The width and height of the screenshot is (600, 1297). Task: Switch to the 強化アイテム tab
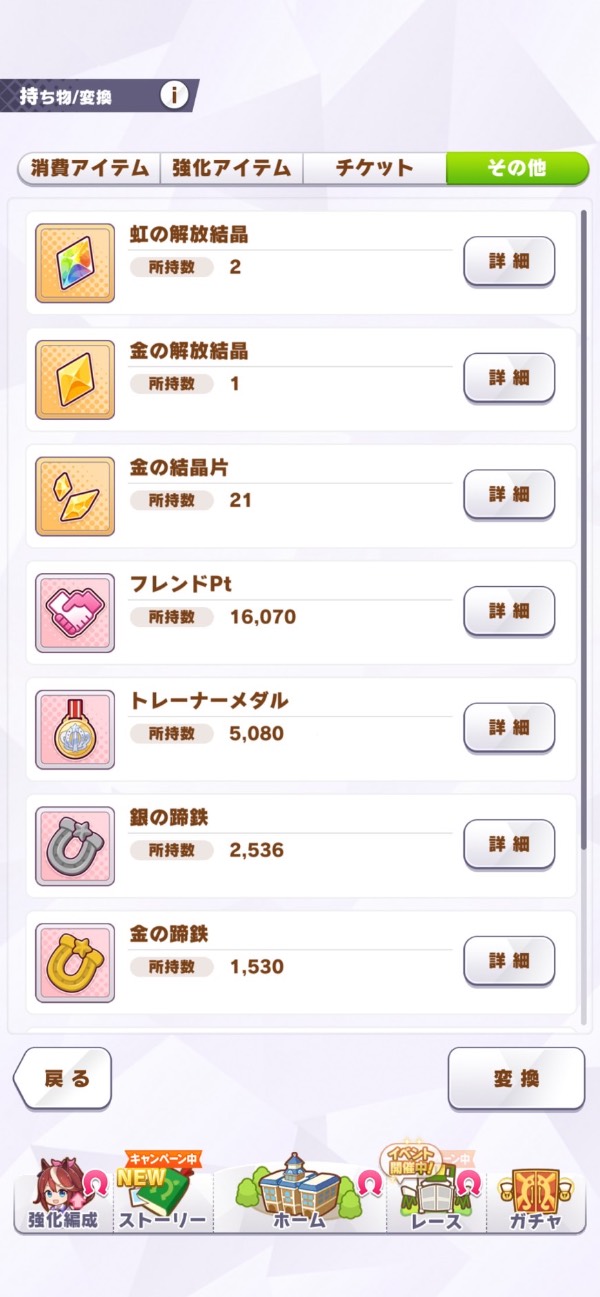pyautogui.click(x=231, y=168)
